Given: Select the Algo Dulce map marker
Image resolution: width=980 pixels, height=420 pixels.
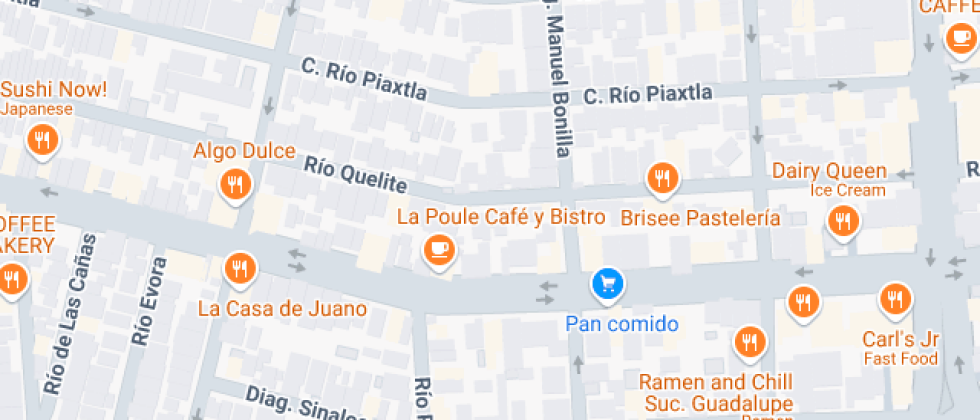Looking at the screenshot, I should coord(235,183).
